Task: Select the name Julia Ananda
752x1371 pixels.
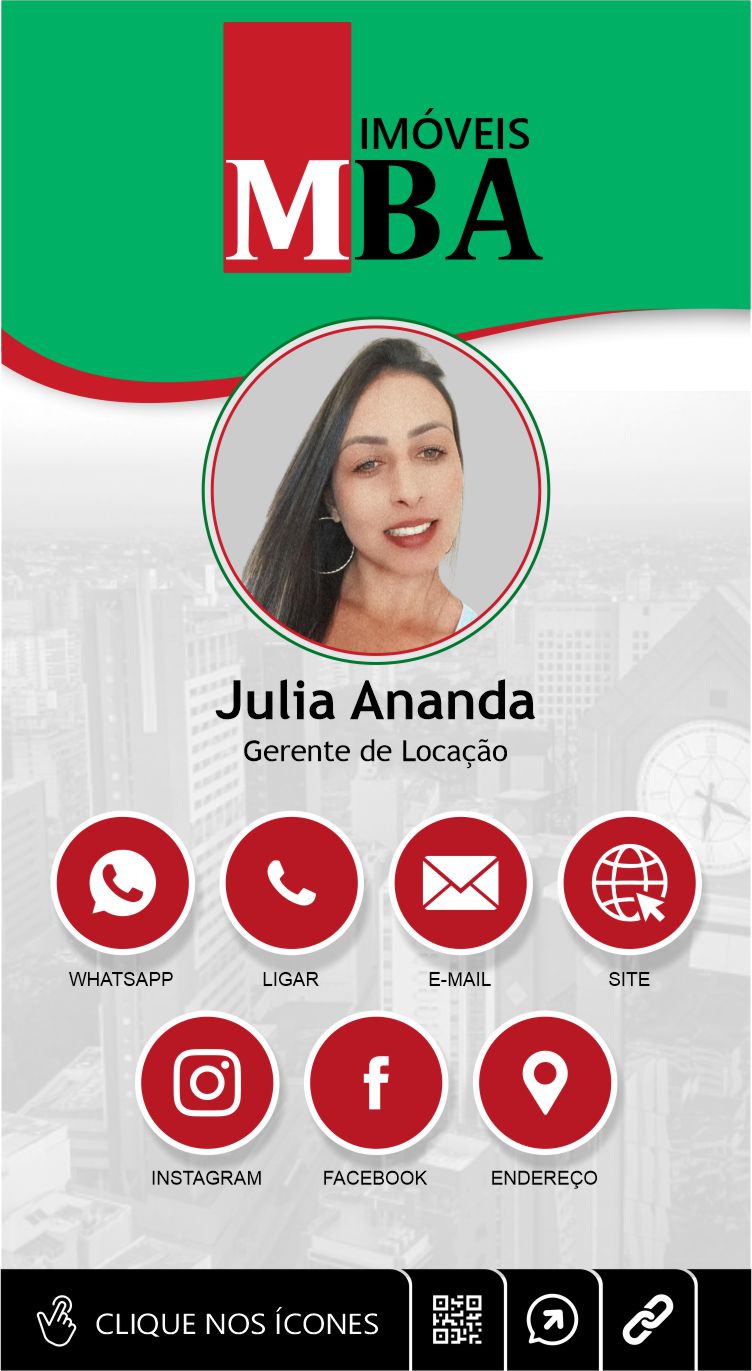Action: pyautogui.click(x=378, y=703)
